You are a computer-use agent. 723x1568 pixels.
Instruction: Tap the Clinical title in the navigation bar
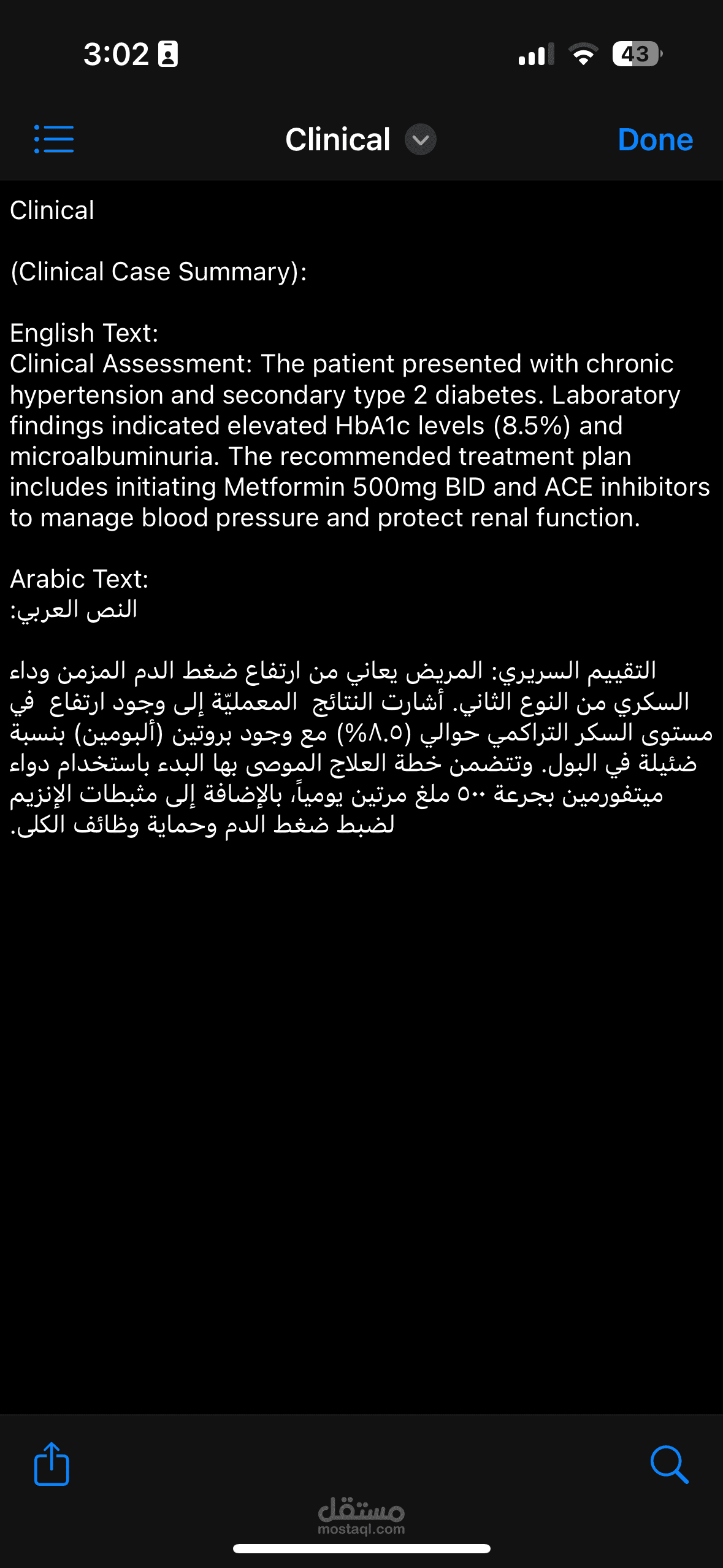(339, 139)
